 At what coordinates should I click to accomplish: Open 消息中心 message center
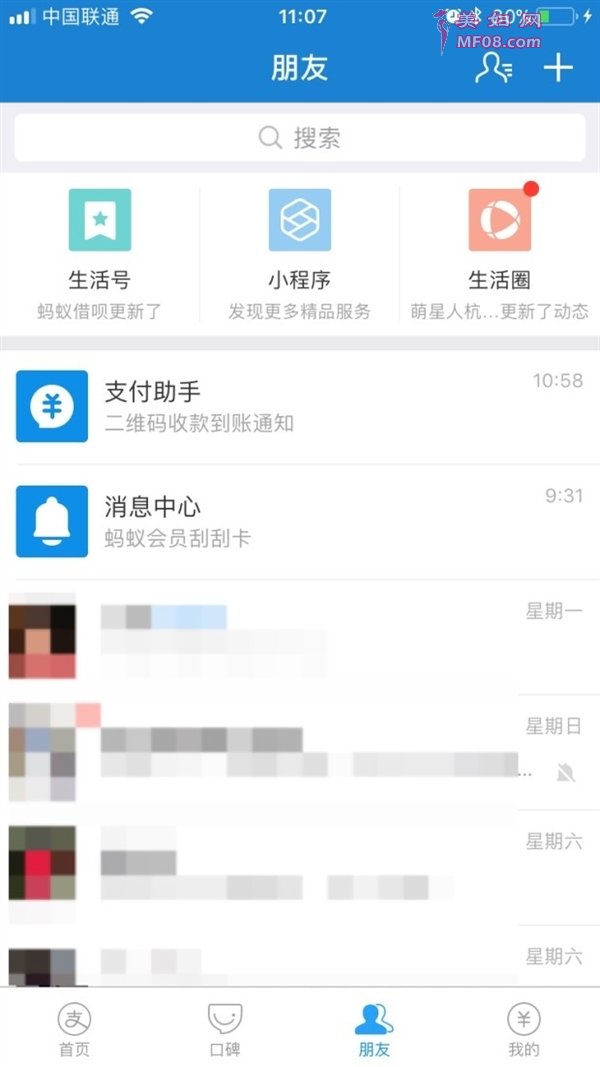coord(300,522)
